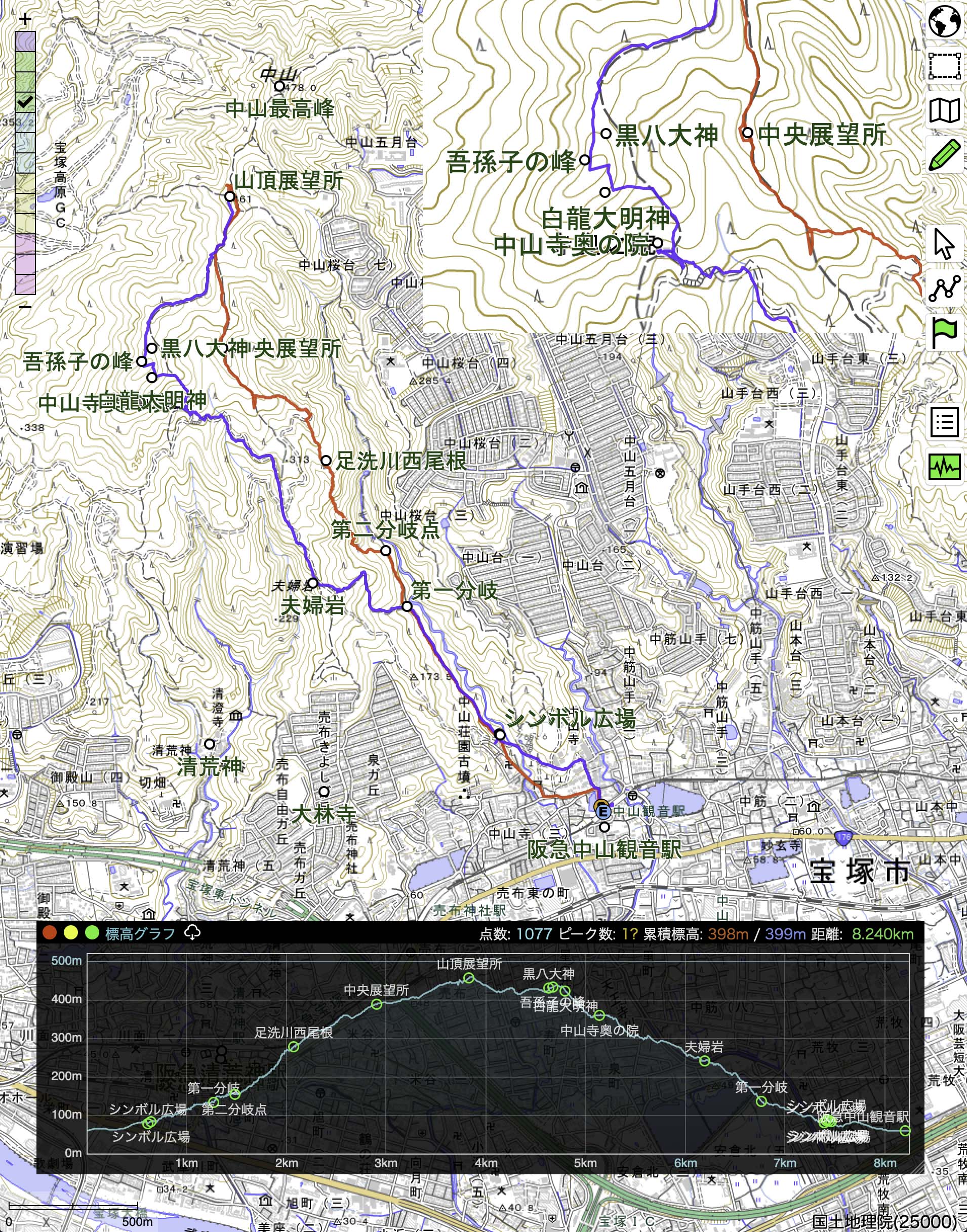This screenshot has height=1232, width=967.
Task: Select the route polyline tool
Action: tap(944, 288)
